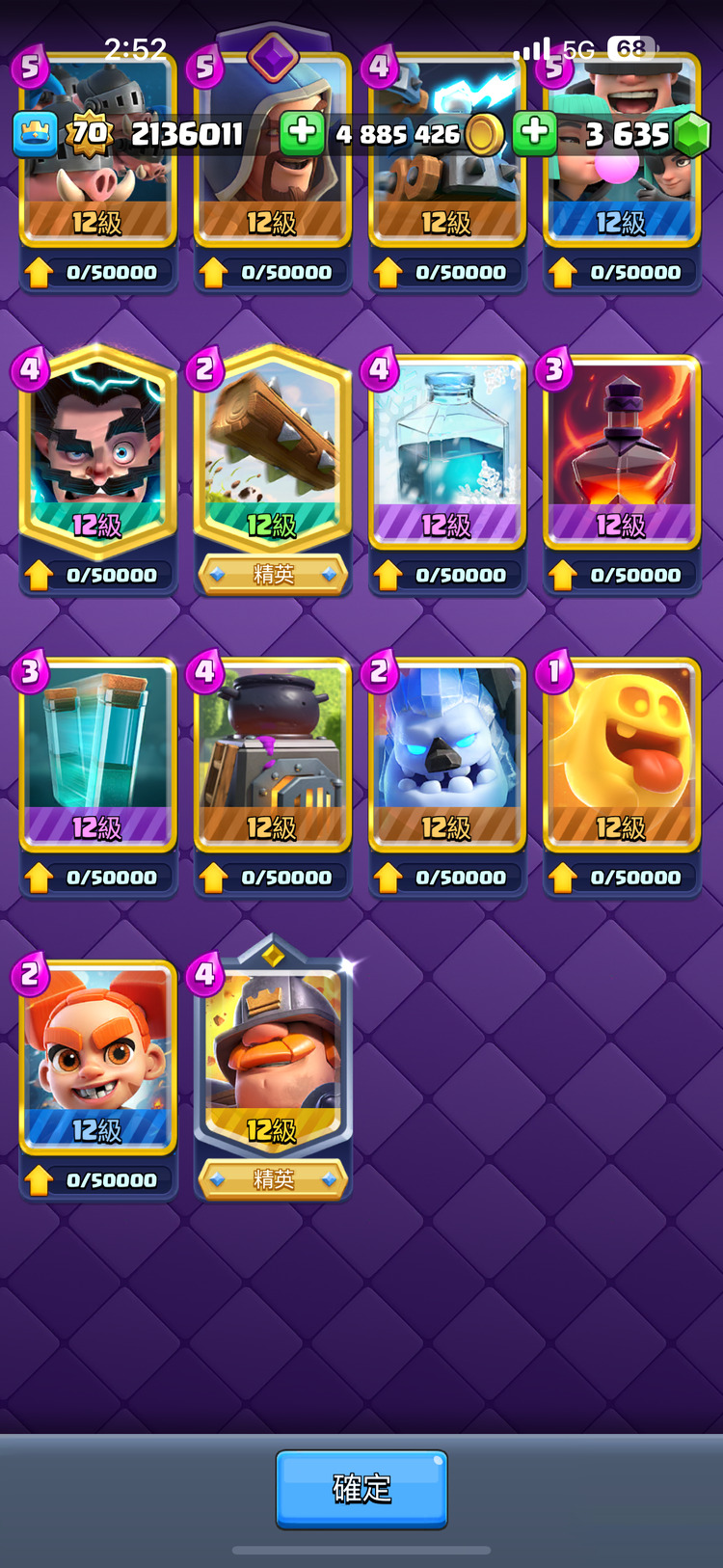Open the player level 70 crown badge
This screenshot has height=1568, width=723.
pyautogui.click(x=89, y=133)
